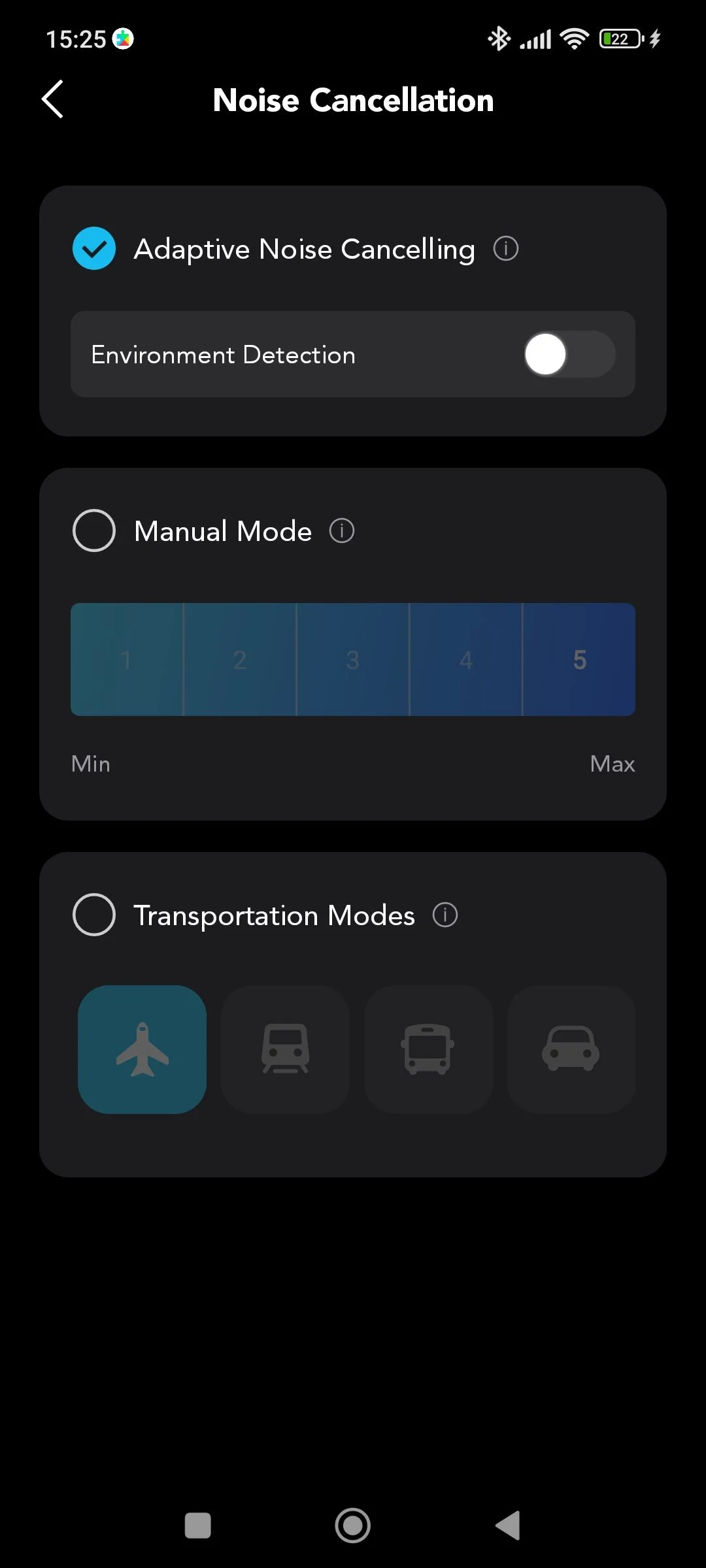Set manual noise level to 3
This screenshot has height=1568, width=706.
(353, 660)
